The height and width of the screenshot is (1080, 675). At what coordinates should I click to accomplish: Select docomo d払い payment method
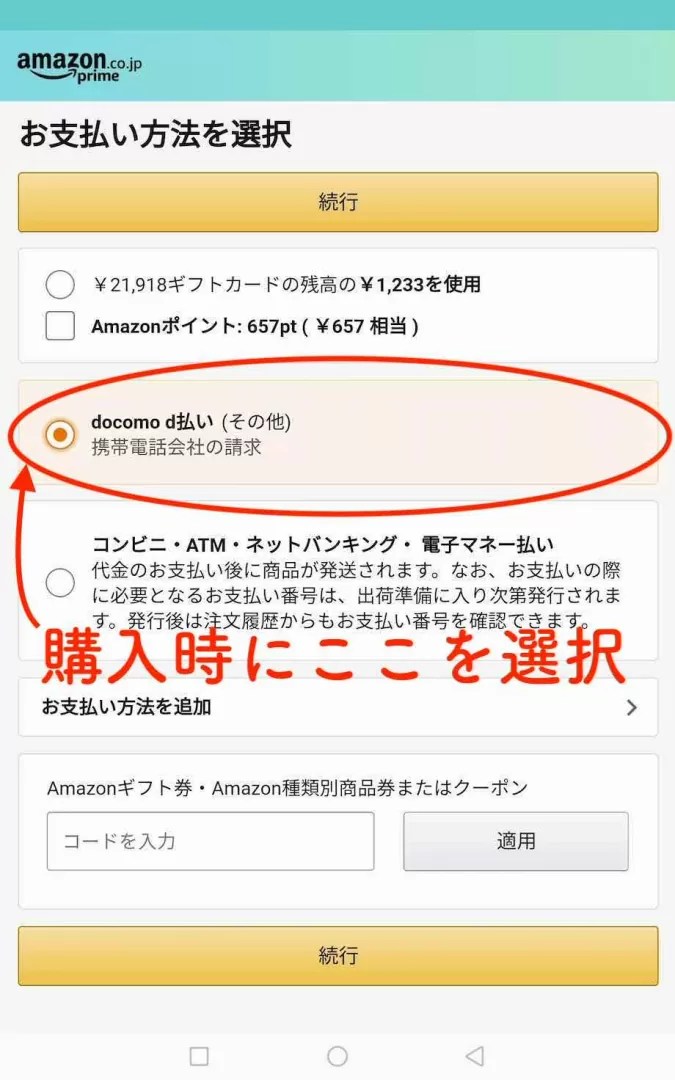point(61,434)
